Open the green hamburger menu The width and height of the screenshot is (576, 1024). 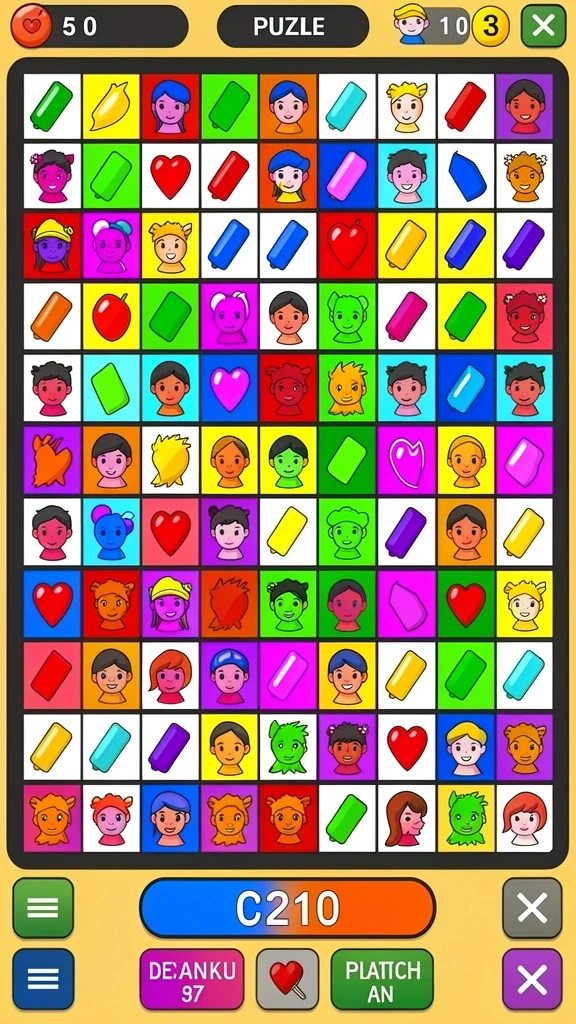click(43, 908)
